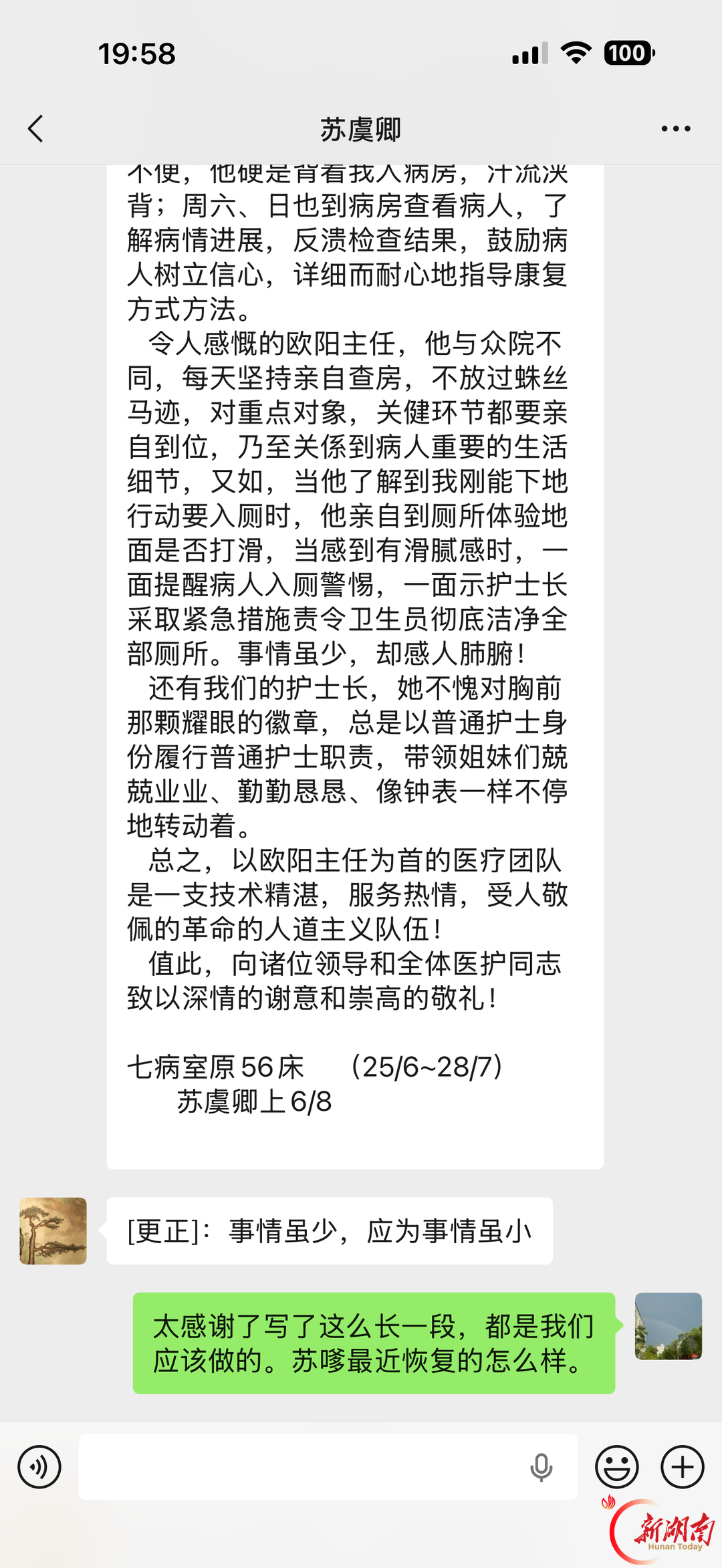Open the three-dot chat options menu
722x1568 pixels.
pyautogui.click(x=675, y=128)
